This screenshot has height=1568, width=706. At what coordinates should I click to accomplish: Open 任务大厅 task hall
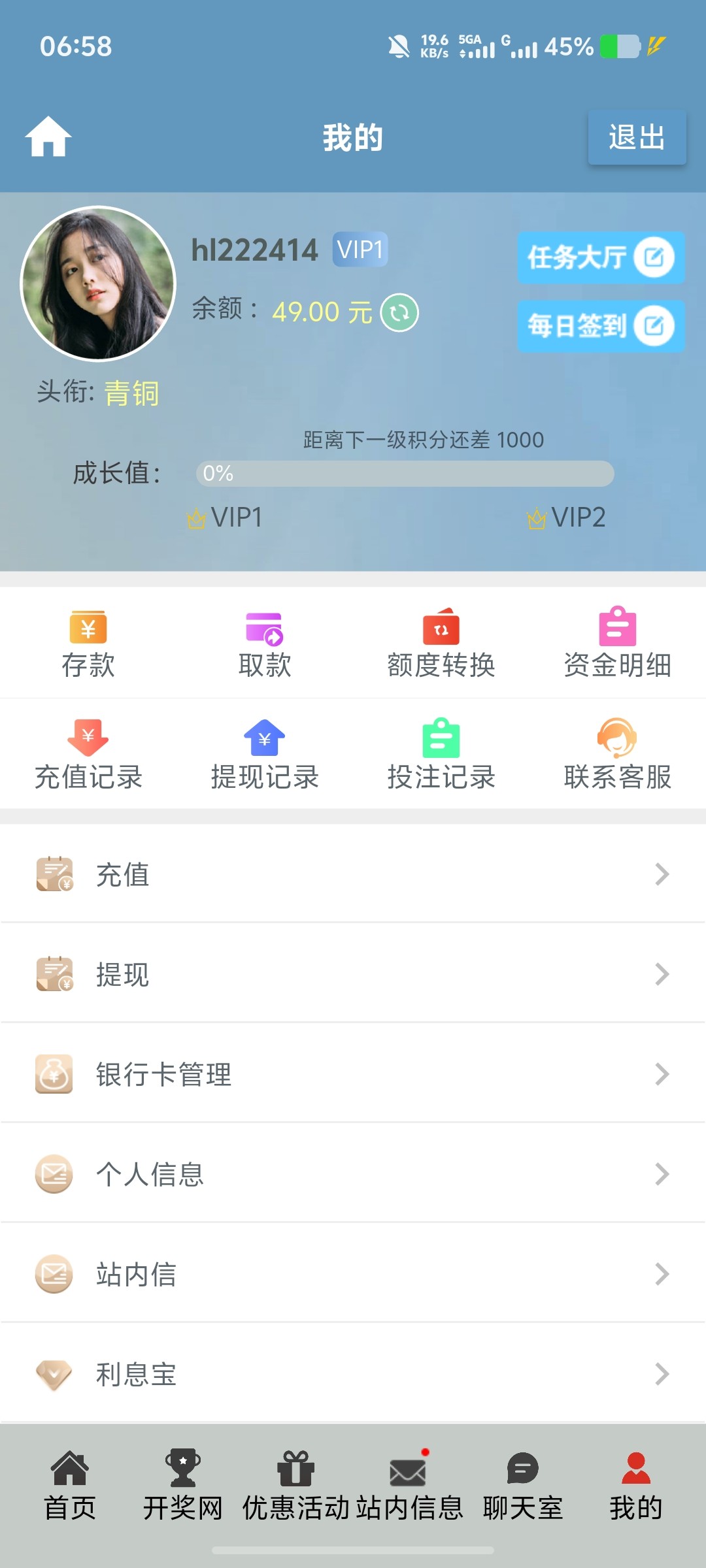click(x=600, y=257)
